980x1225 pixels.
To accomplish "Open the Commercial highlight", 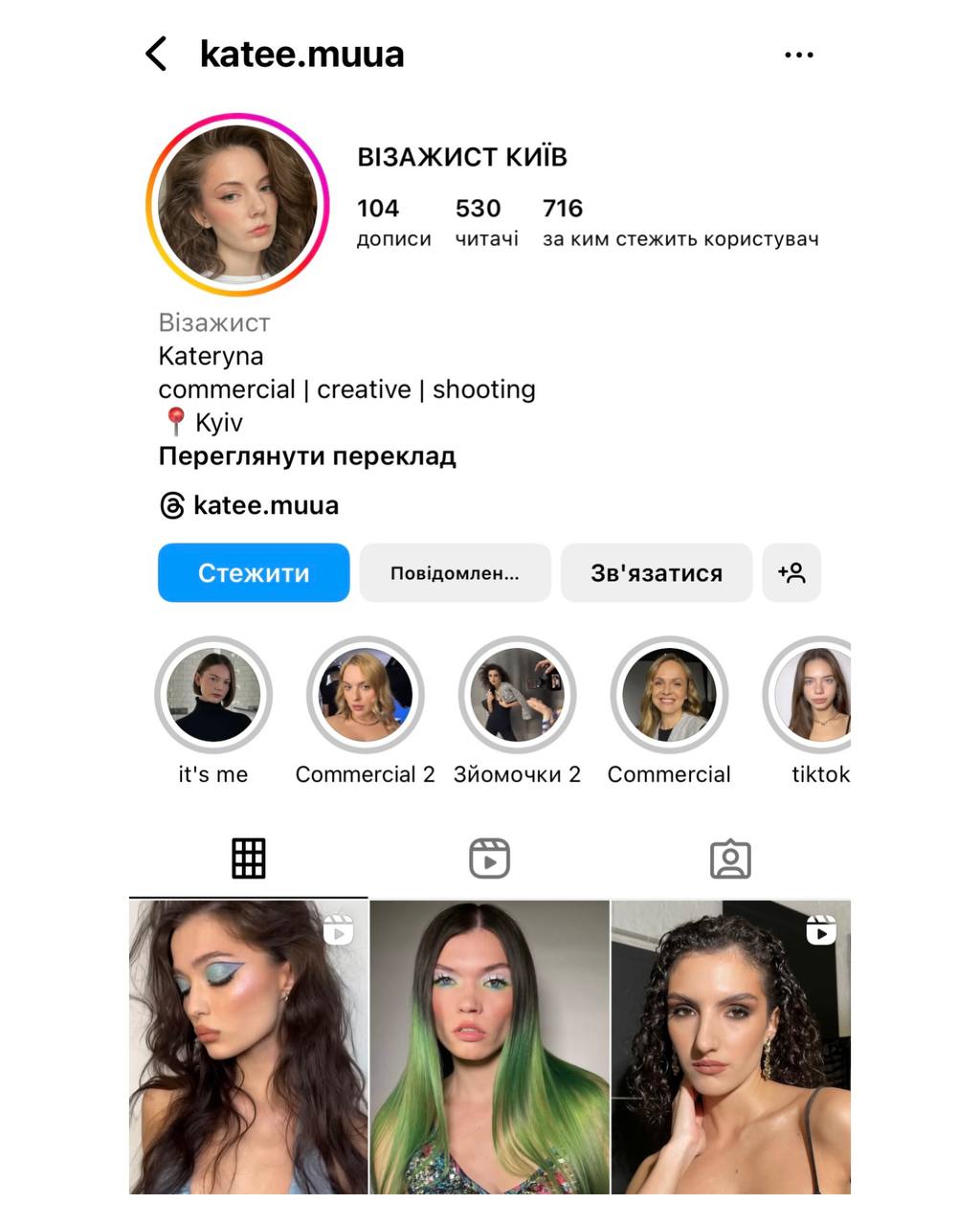I will [669, 696].
